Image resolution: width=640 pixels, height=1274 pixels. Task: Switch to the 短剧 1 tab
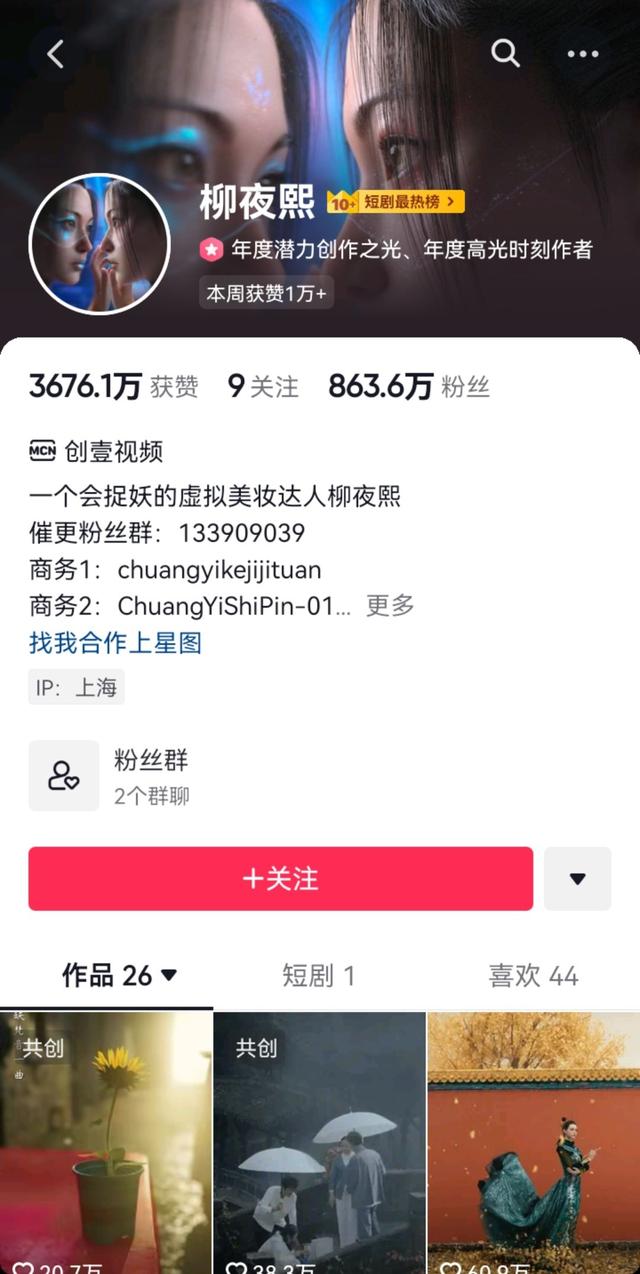coord(318,975)
